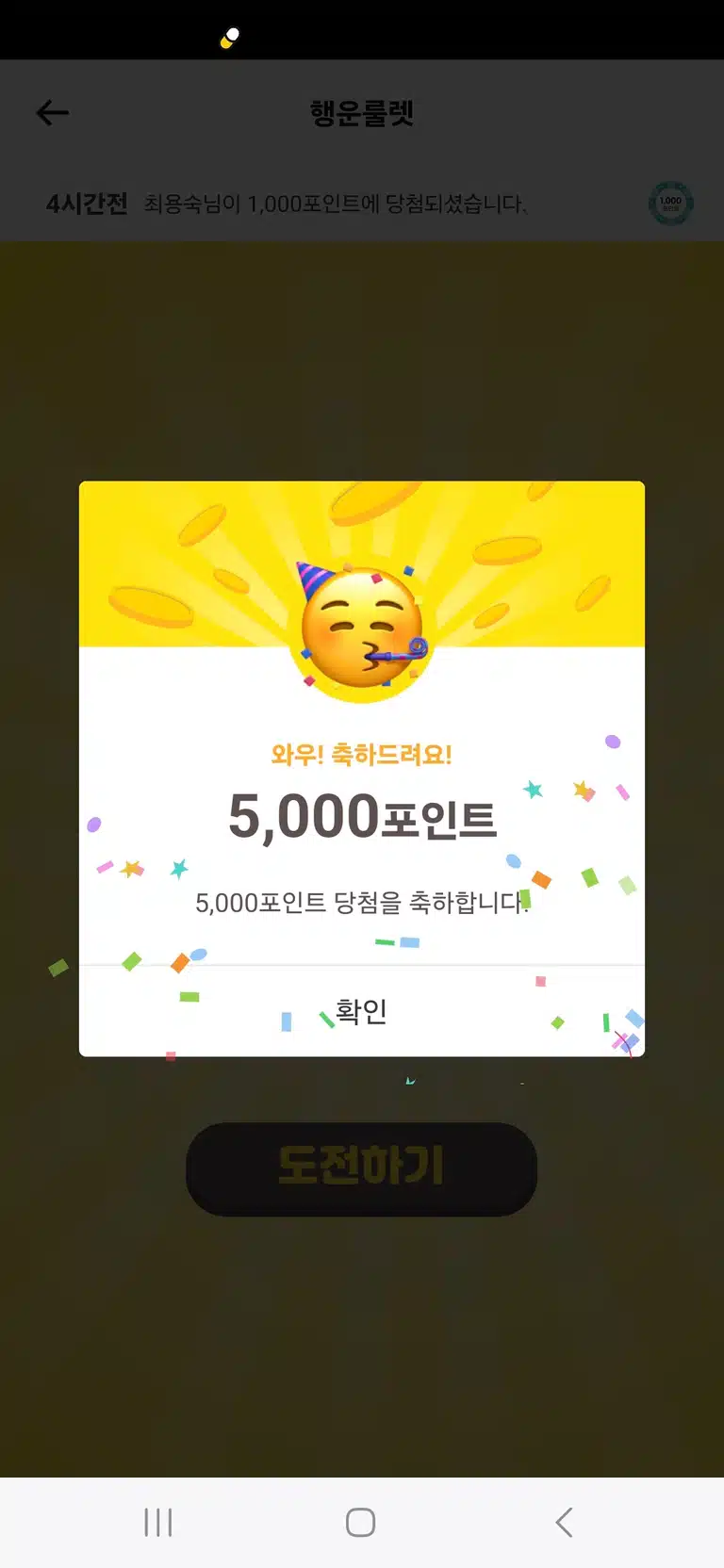Go back using the top-left arrow
Screen dimensions: 724x1568
(x=53, y=113)
